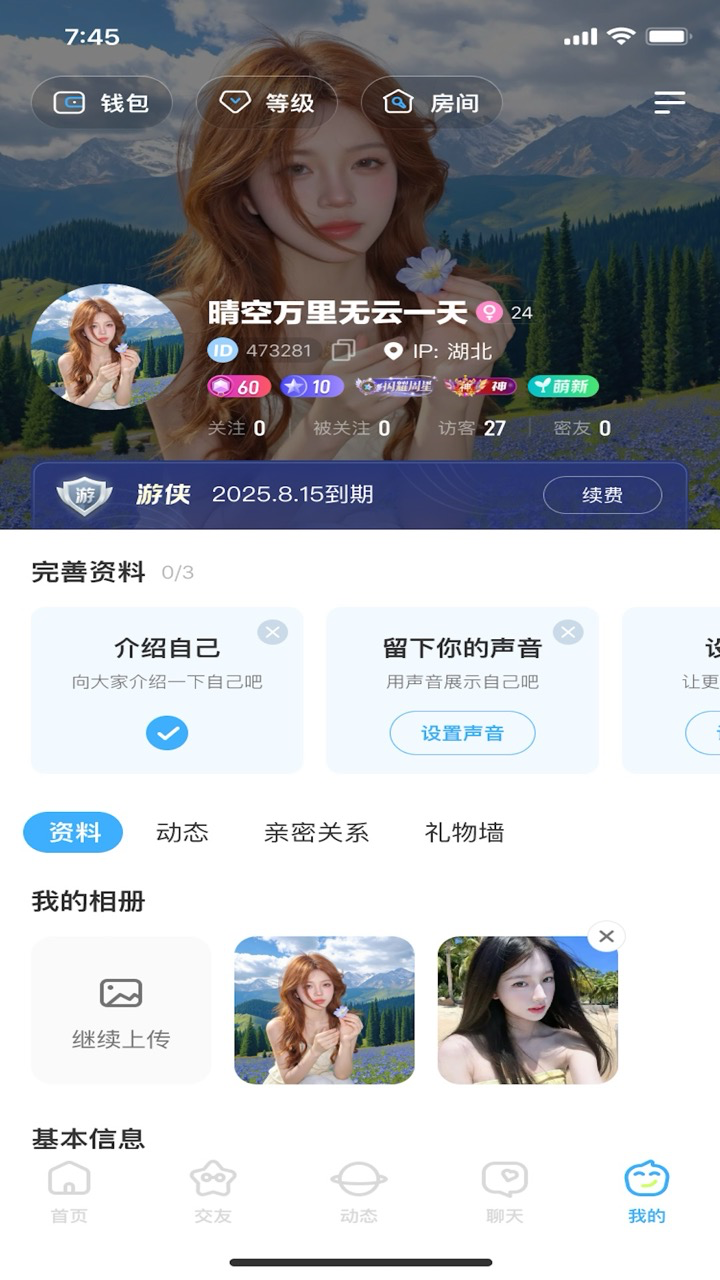Open the 继续上传 upload tile
The height and width of the screenshot is (1280, 720).
[x=120, y=1010]
